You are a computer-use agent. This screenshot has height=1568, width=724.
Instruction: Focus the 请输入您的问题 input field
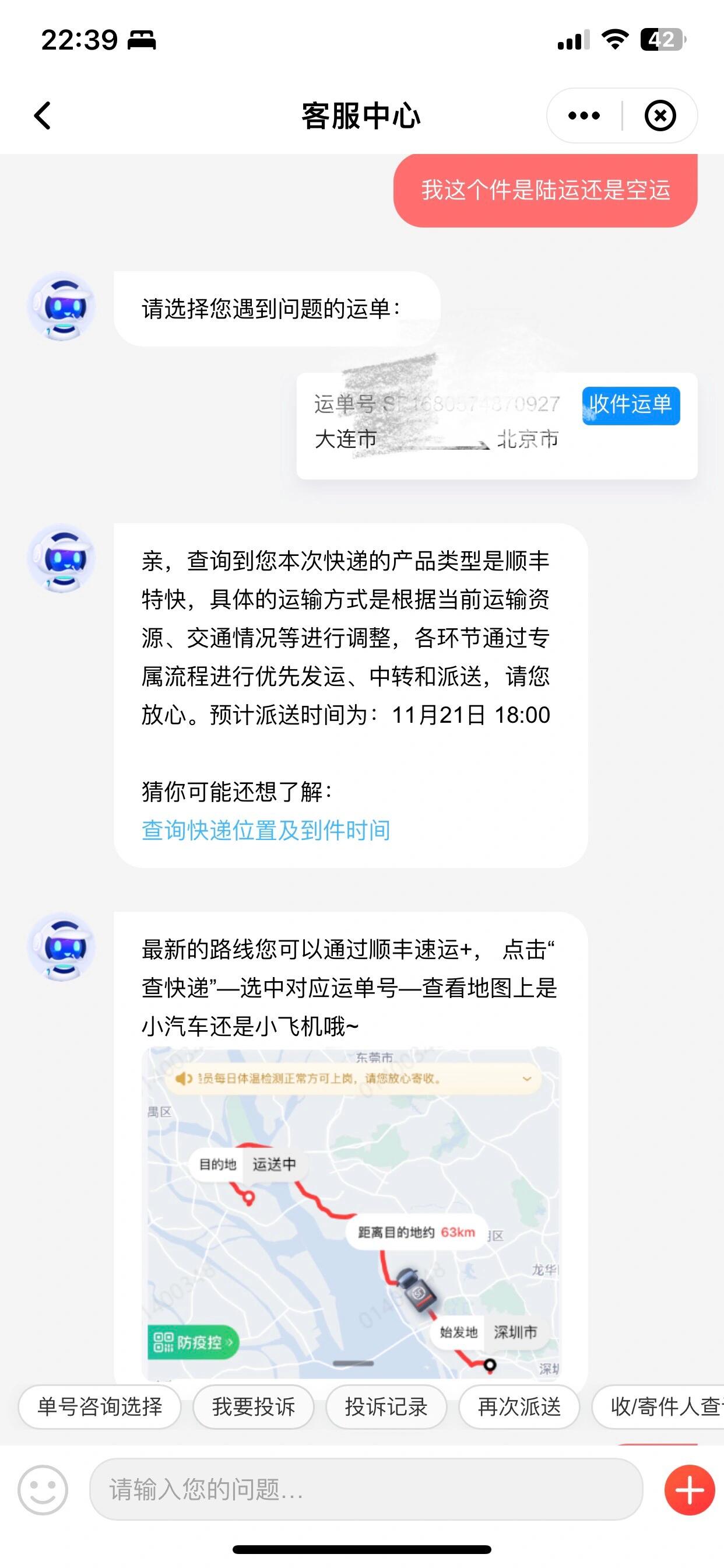[365, 1489]
